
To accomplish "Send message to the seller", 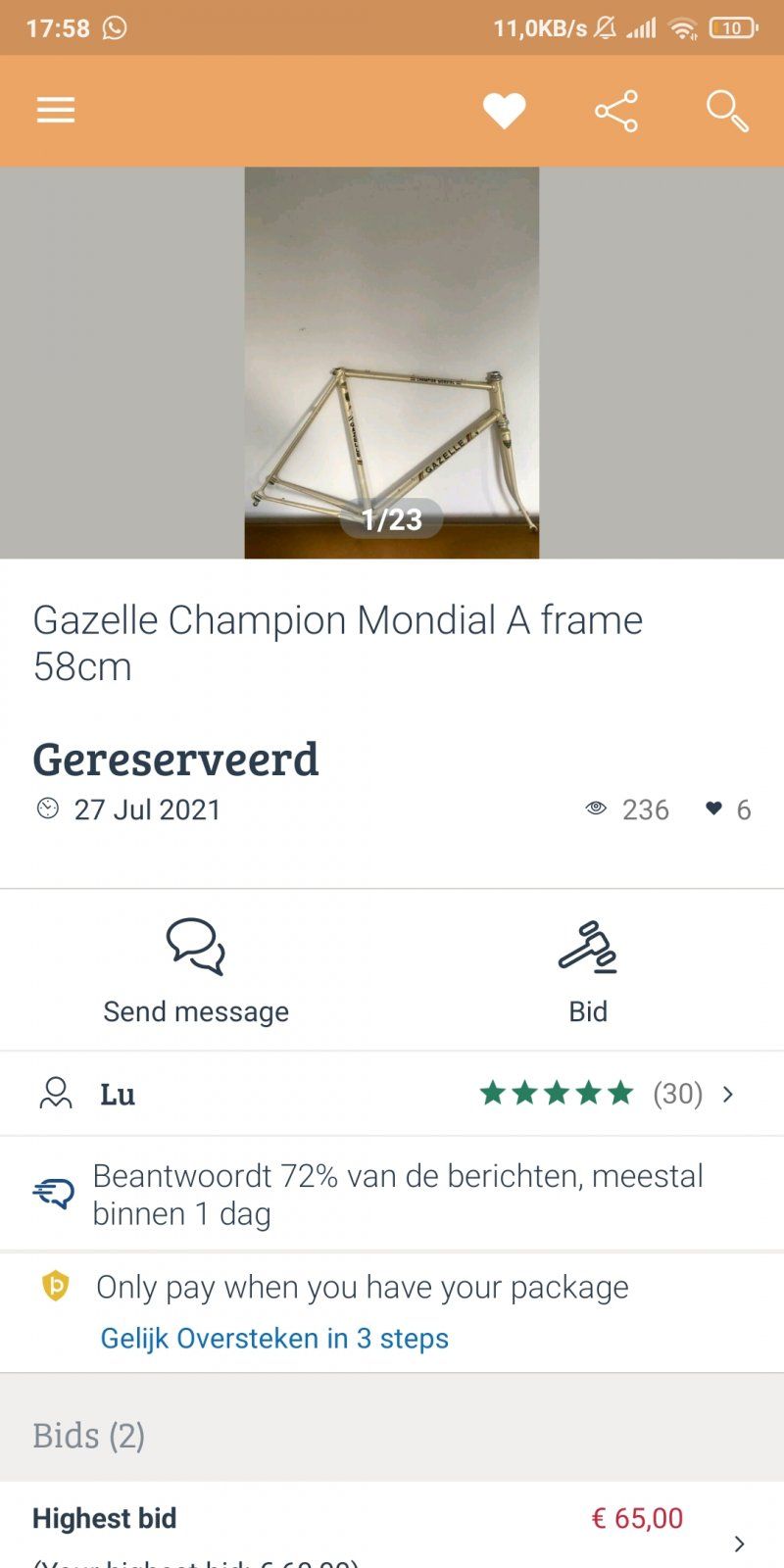I will pos(196,971).
